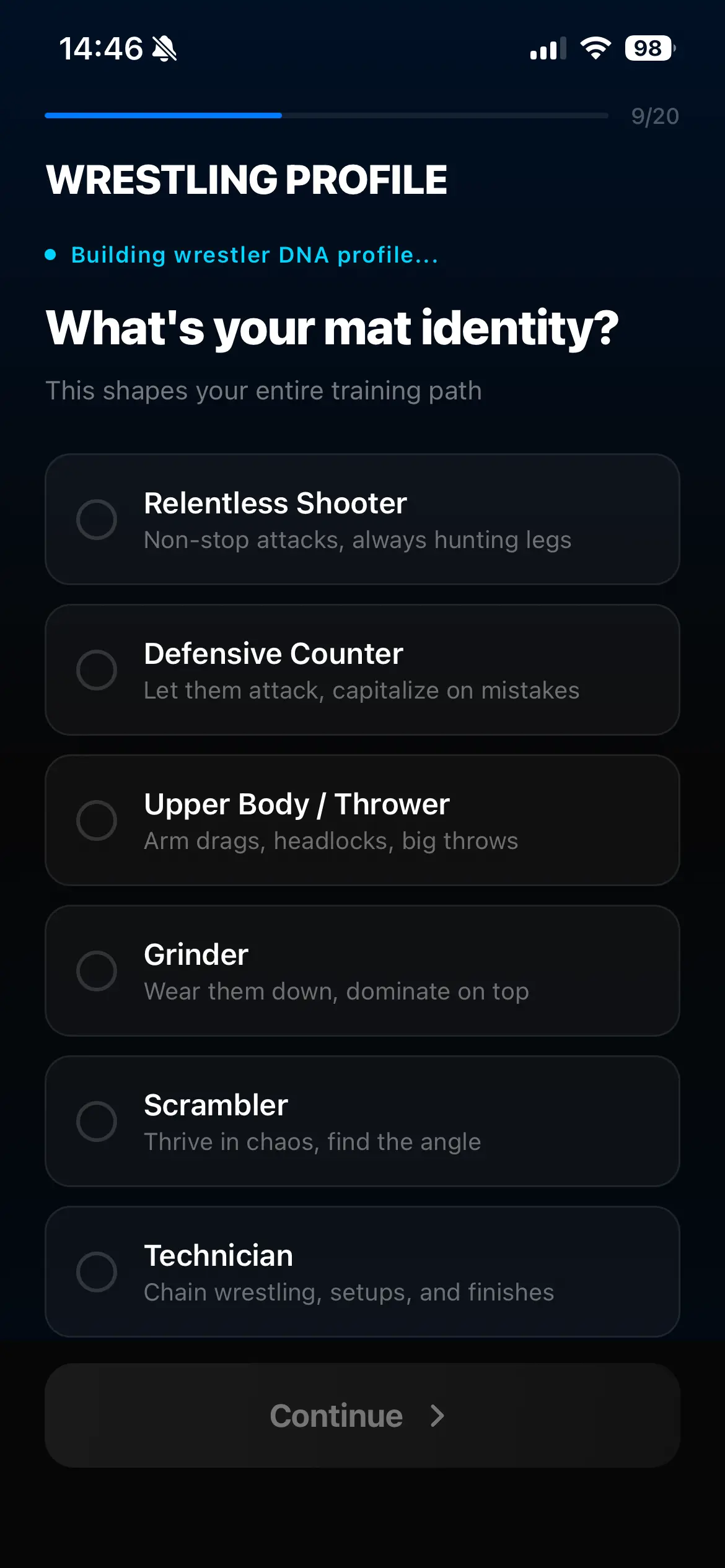Image resolution: width=725 pixels, height=1568 pixels.
Task: Select the Relentless Shooter option
Action: (x=362, y=519)
